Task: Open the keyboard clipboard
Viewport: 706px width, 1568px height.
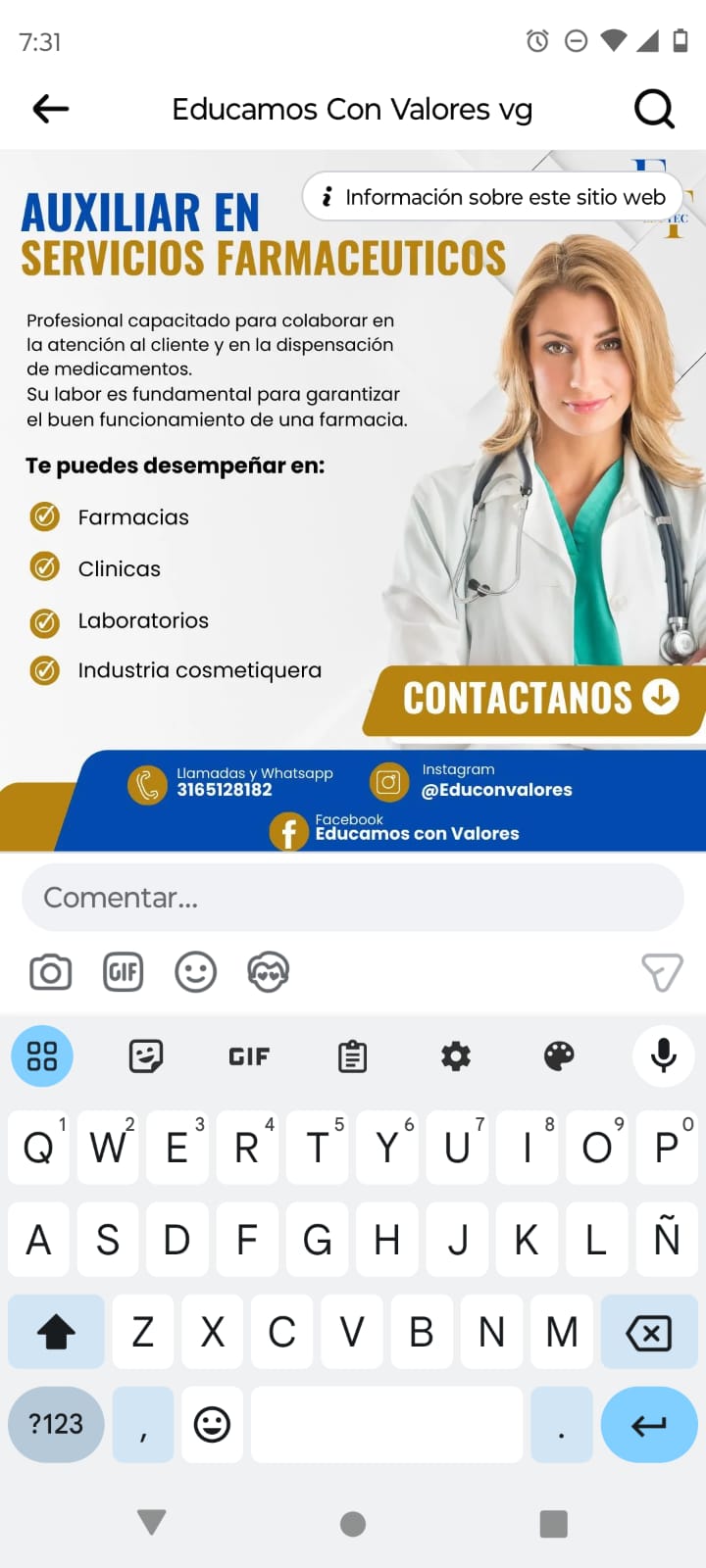Action: pyautogui.click(x=352, y=1056)
